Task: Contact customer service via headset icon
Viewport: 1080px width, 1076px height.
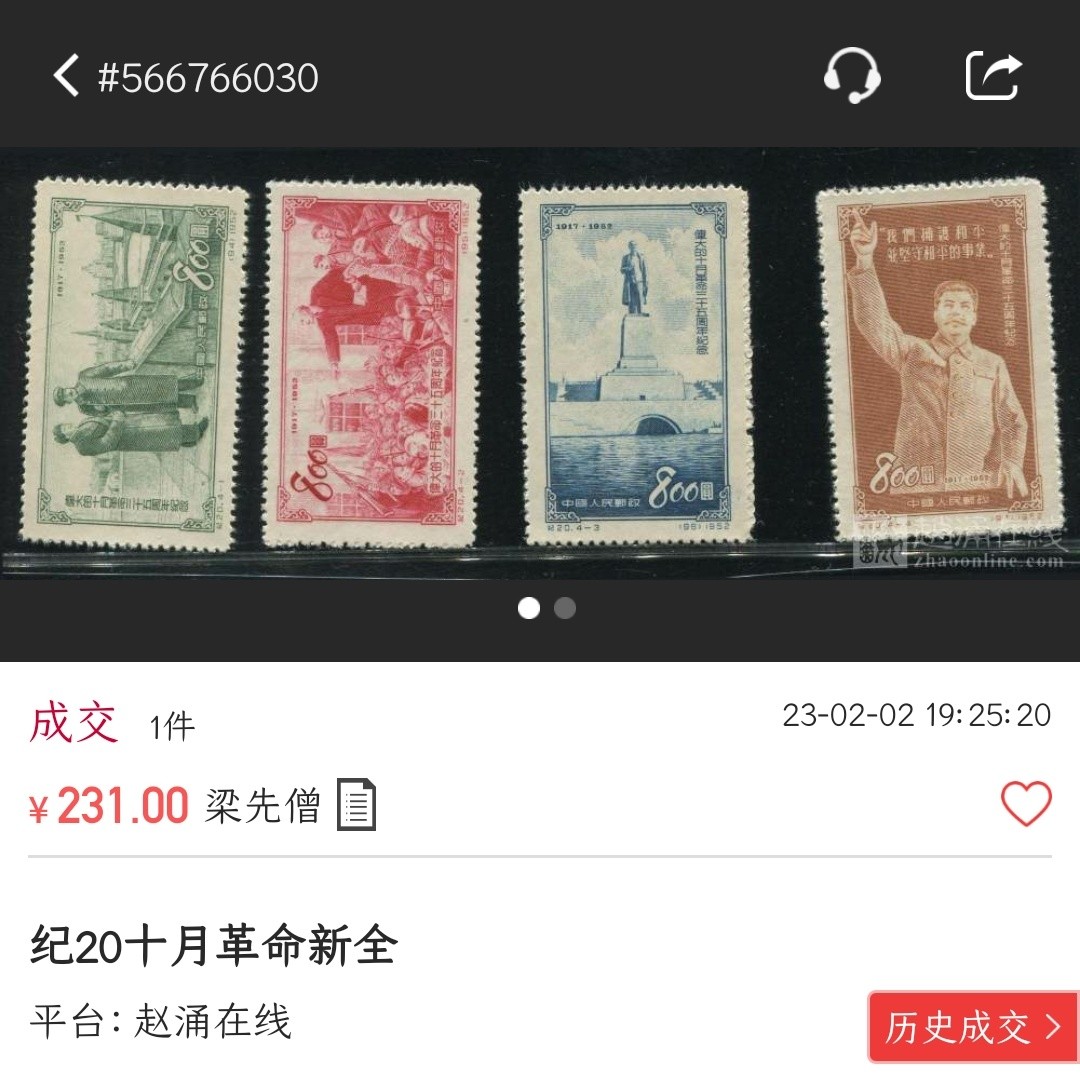Action: point(851,76)
